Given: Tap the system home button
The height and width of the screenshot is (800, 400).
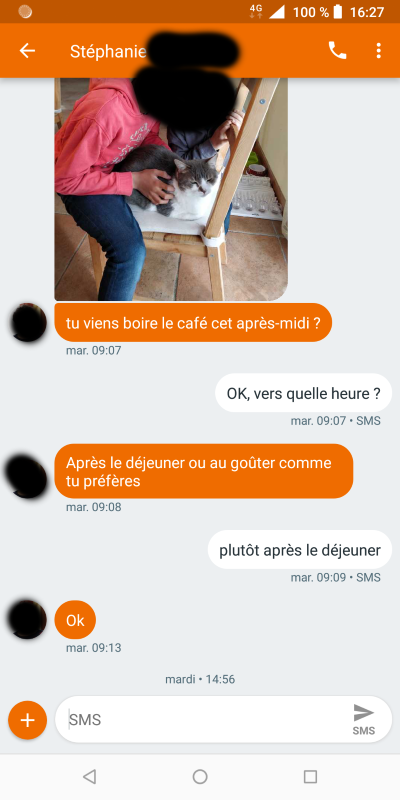Looking at the screenshot, I should [200, 777].
